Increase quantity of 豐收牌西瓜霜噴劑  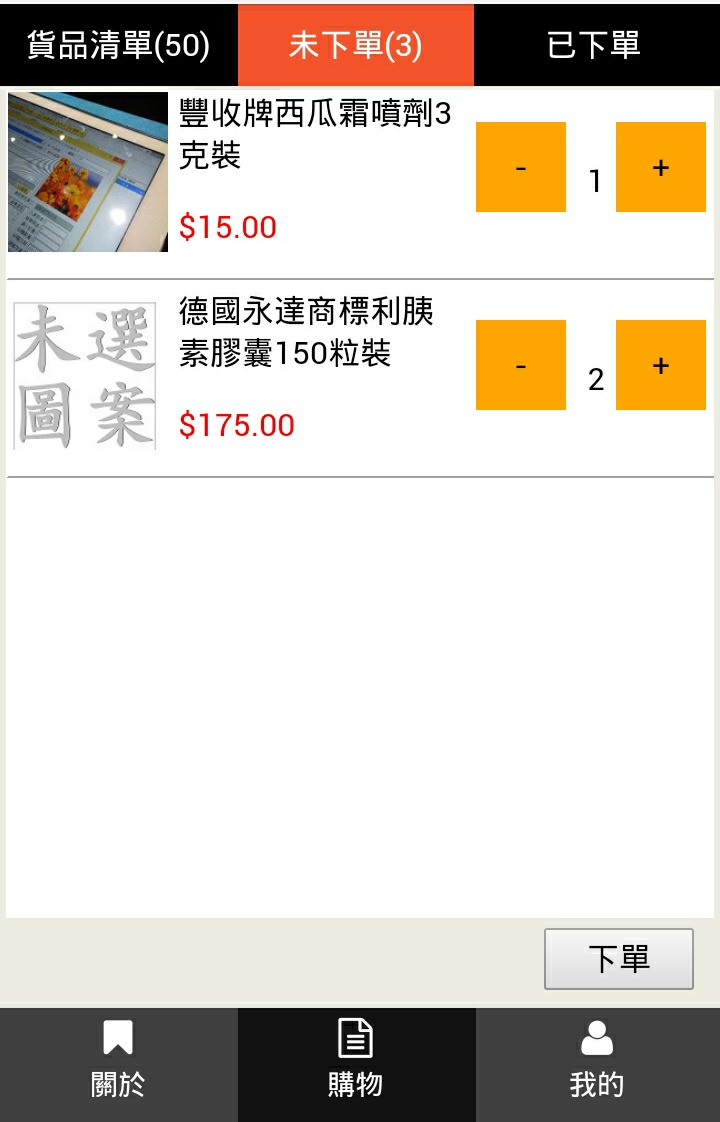coord(660,167)
